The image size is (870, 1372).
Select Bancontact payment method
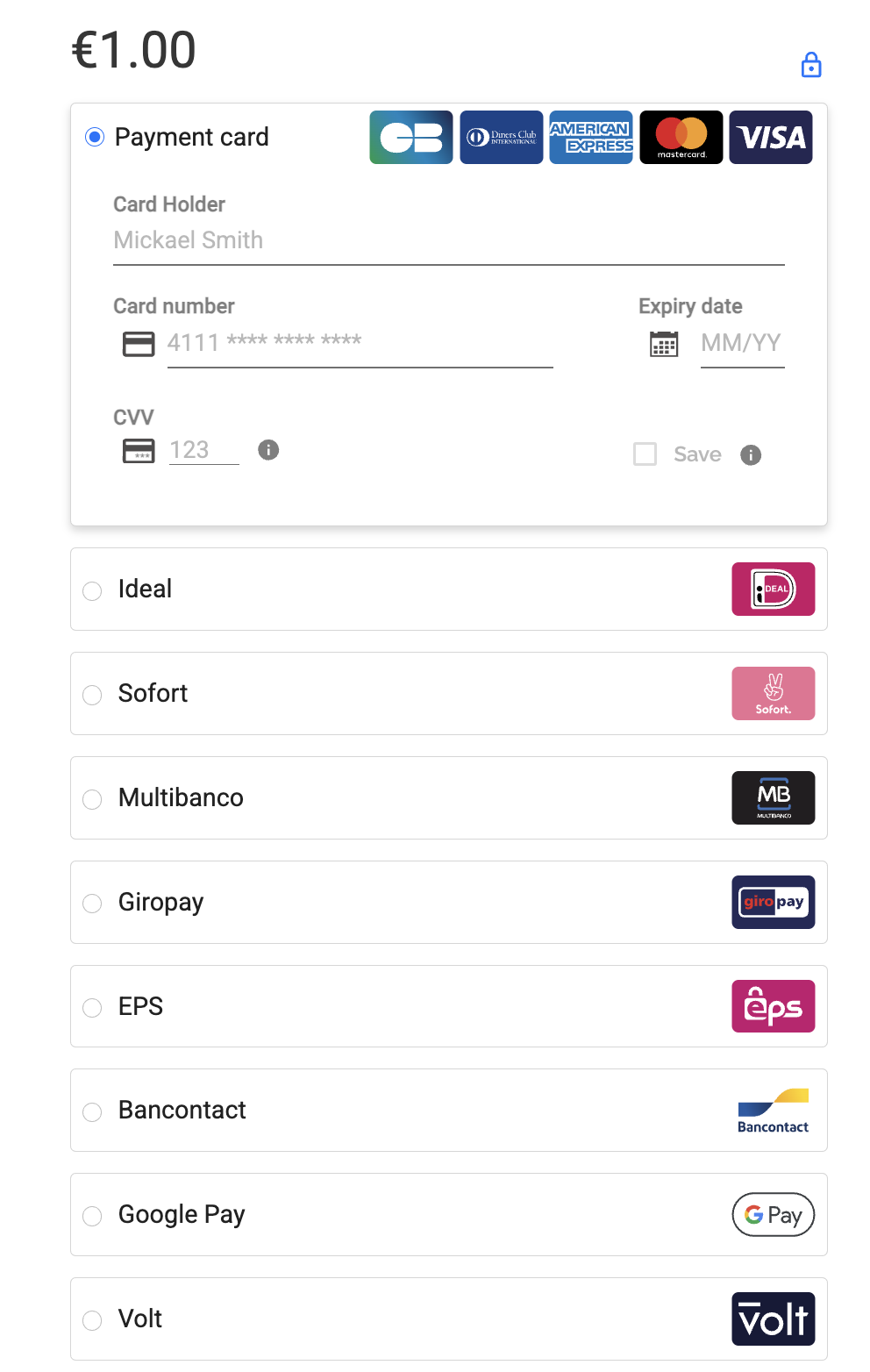[92, 1111]
